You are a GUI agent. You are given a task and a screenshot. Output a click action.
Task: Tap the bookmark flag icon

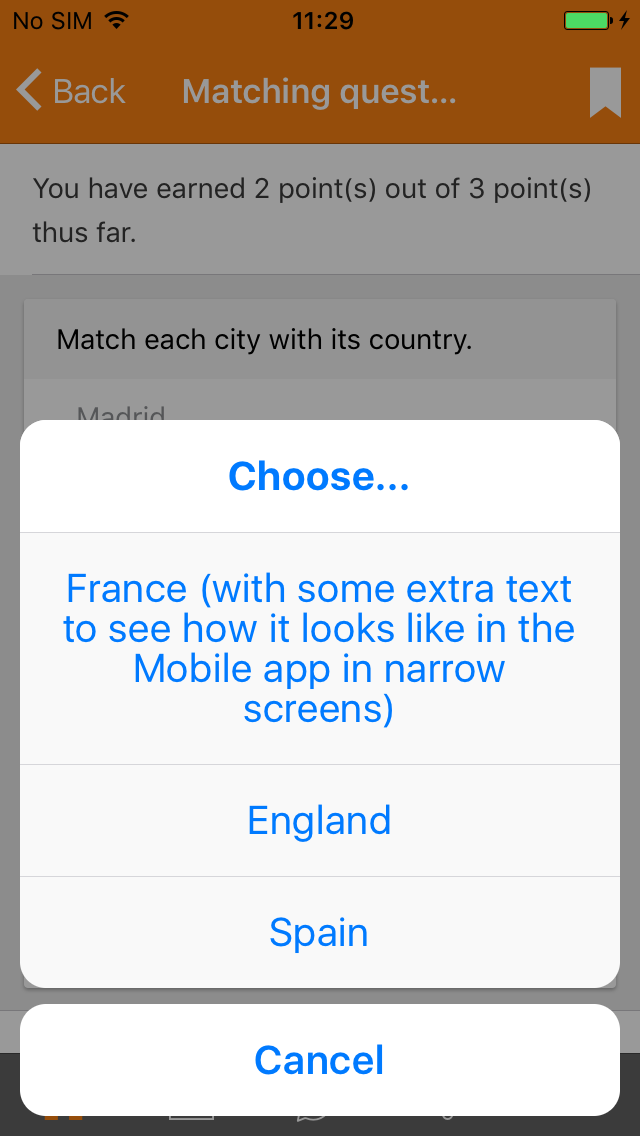point(605,92)
